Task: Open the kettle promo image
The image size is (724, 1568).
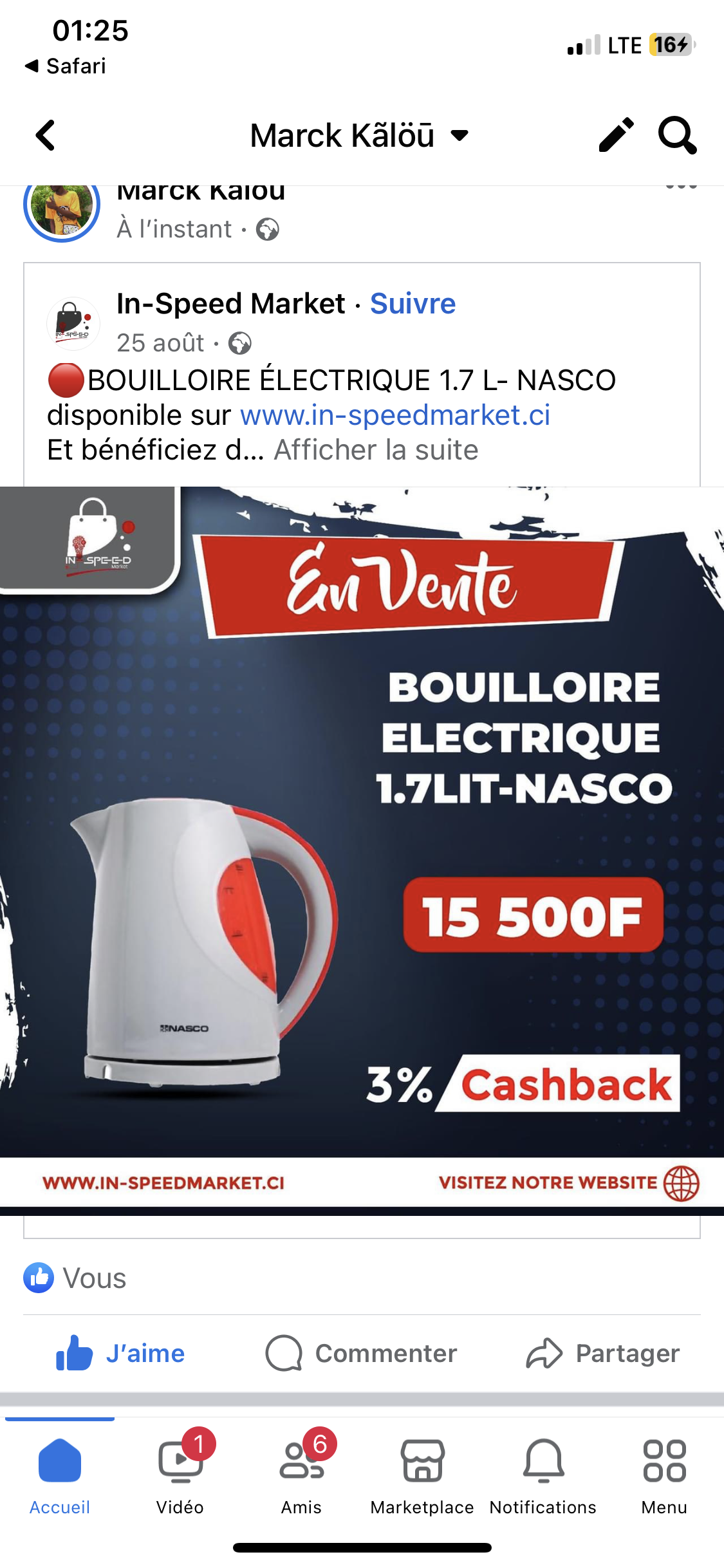Action: point(362,850)
